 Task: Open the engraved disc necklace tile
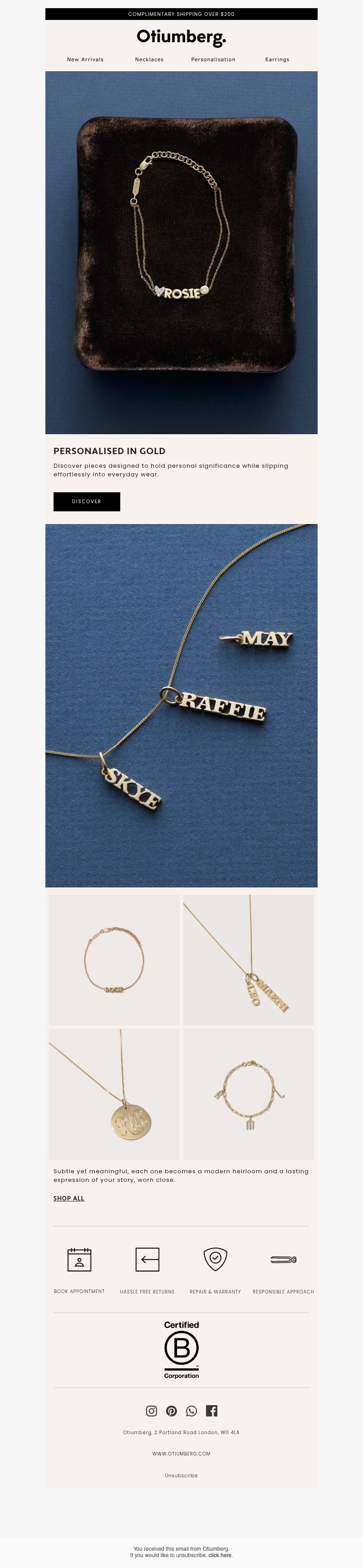pos(114,1094)
